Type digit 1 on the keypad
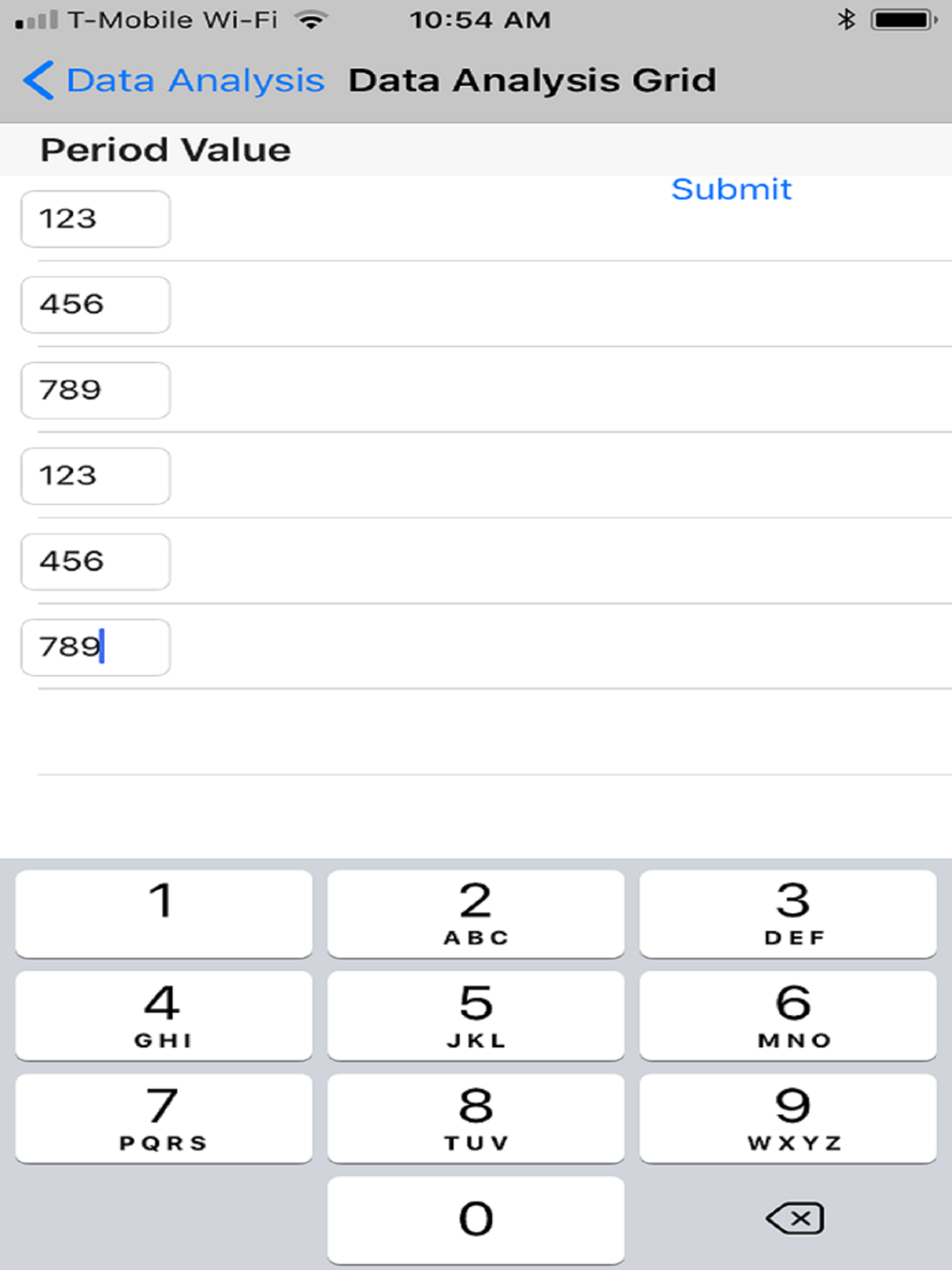952x1270 pixels. pos(164,914)
